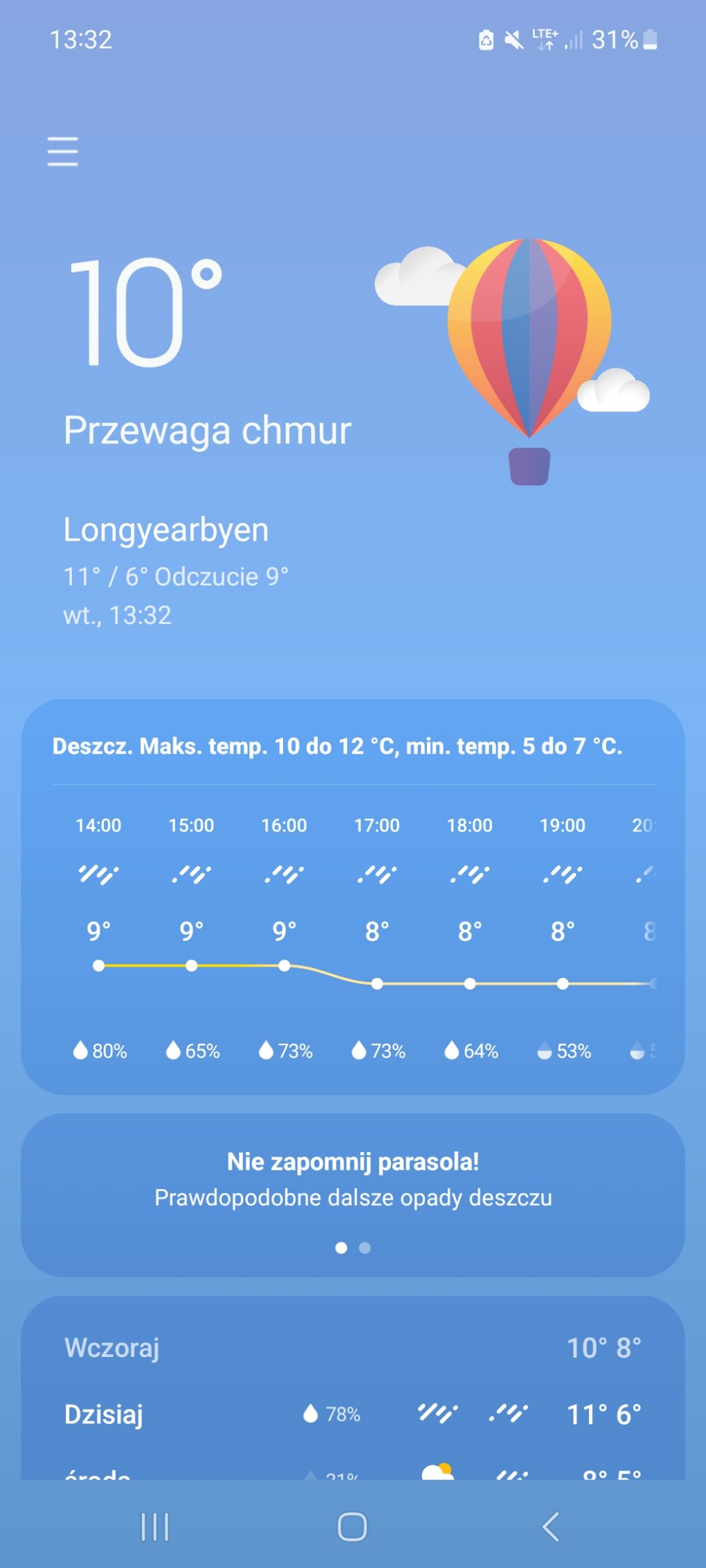This screenshot has width=706, height=1568.
Task: Select the second page indicator dot
Action: click(x=364, y=1248)
